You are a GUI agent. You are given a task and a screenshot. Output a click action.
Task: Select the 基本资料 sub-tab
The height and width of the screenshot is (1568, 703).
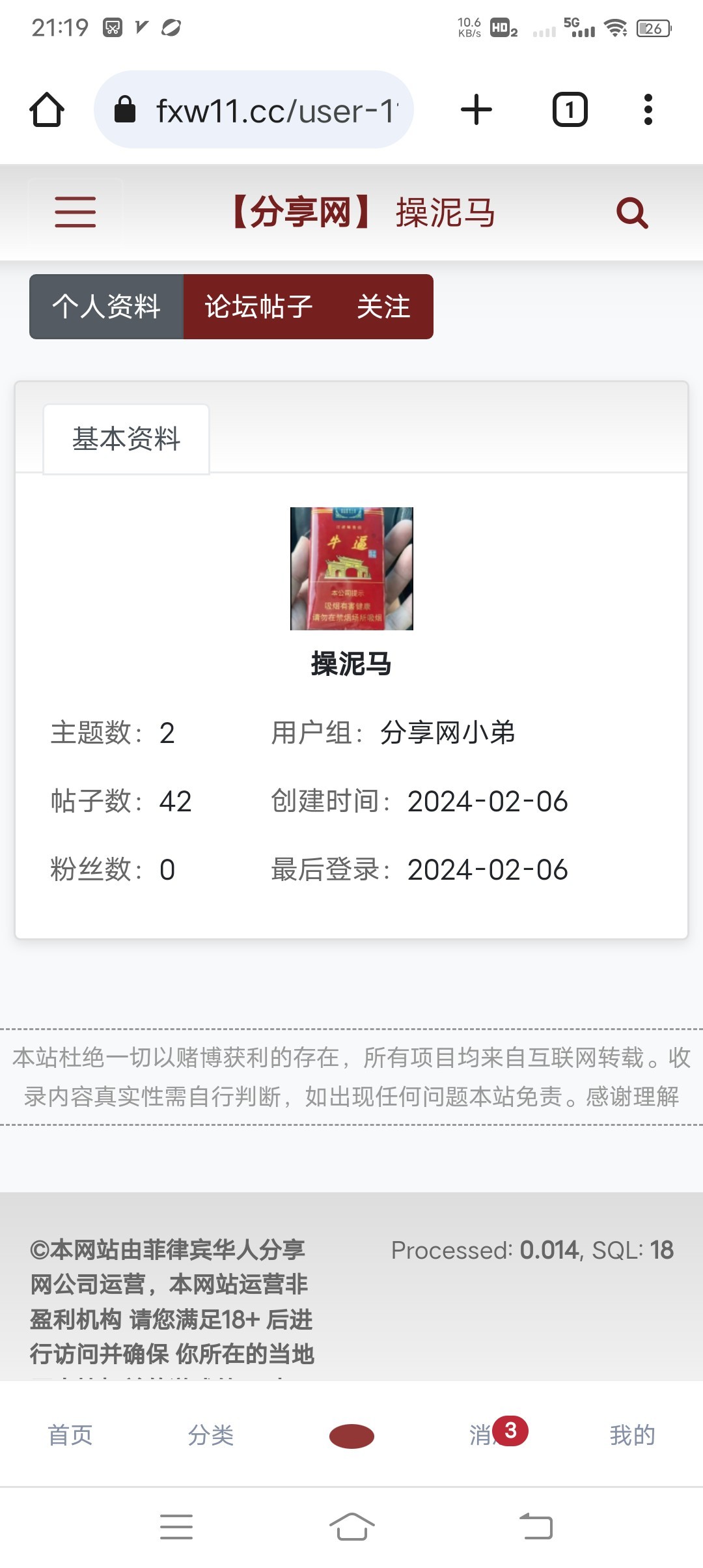[x=126, y=439]
